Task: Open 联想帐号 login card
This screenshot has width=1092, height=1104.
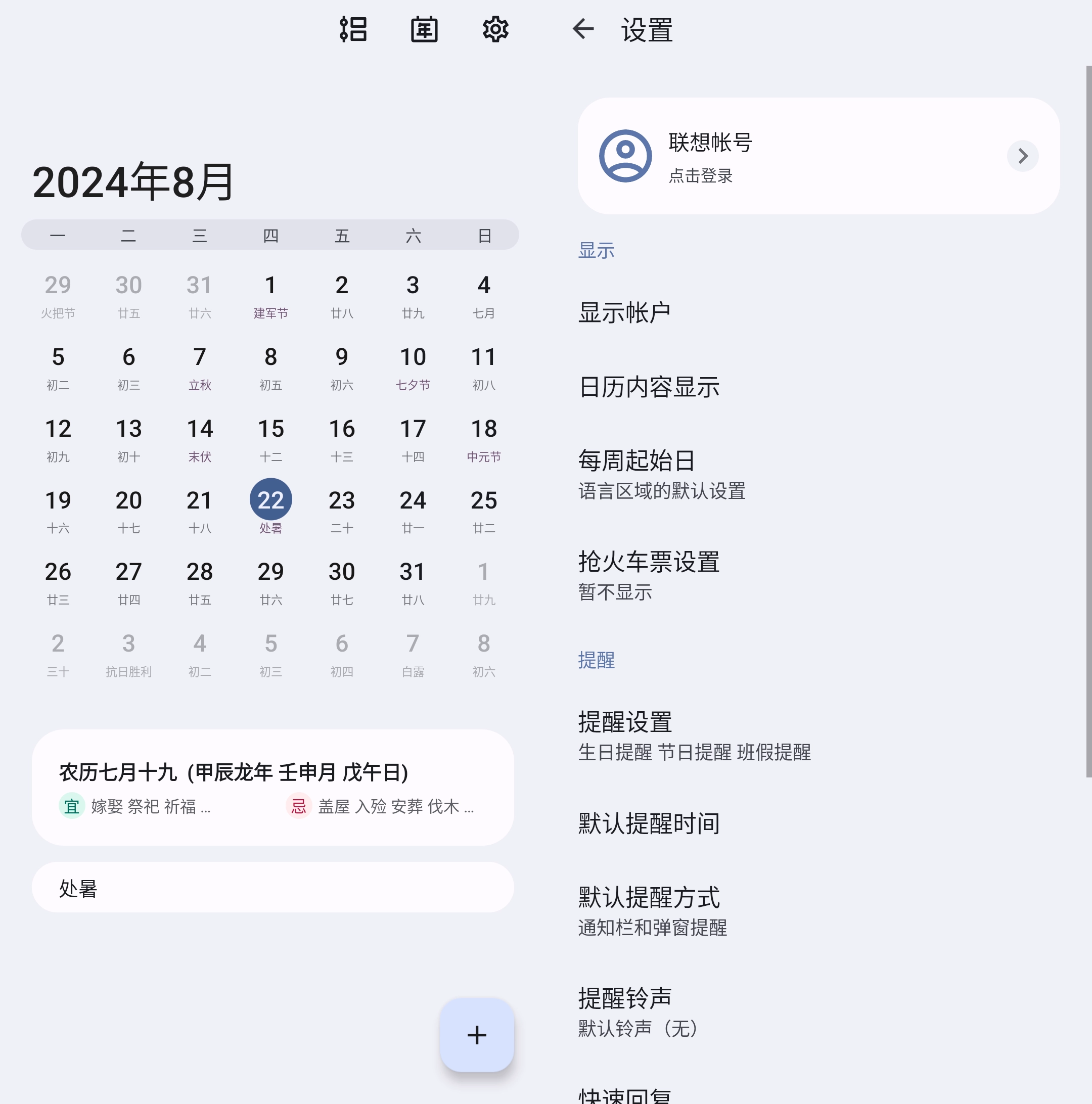Action: [817, 156]
